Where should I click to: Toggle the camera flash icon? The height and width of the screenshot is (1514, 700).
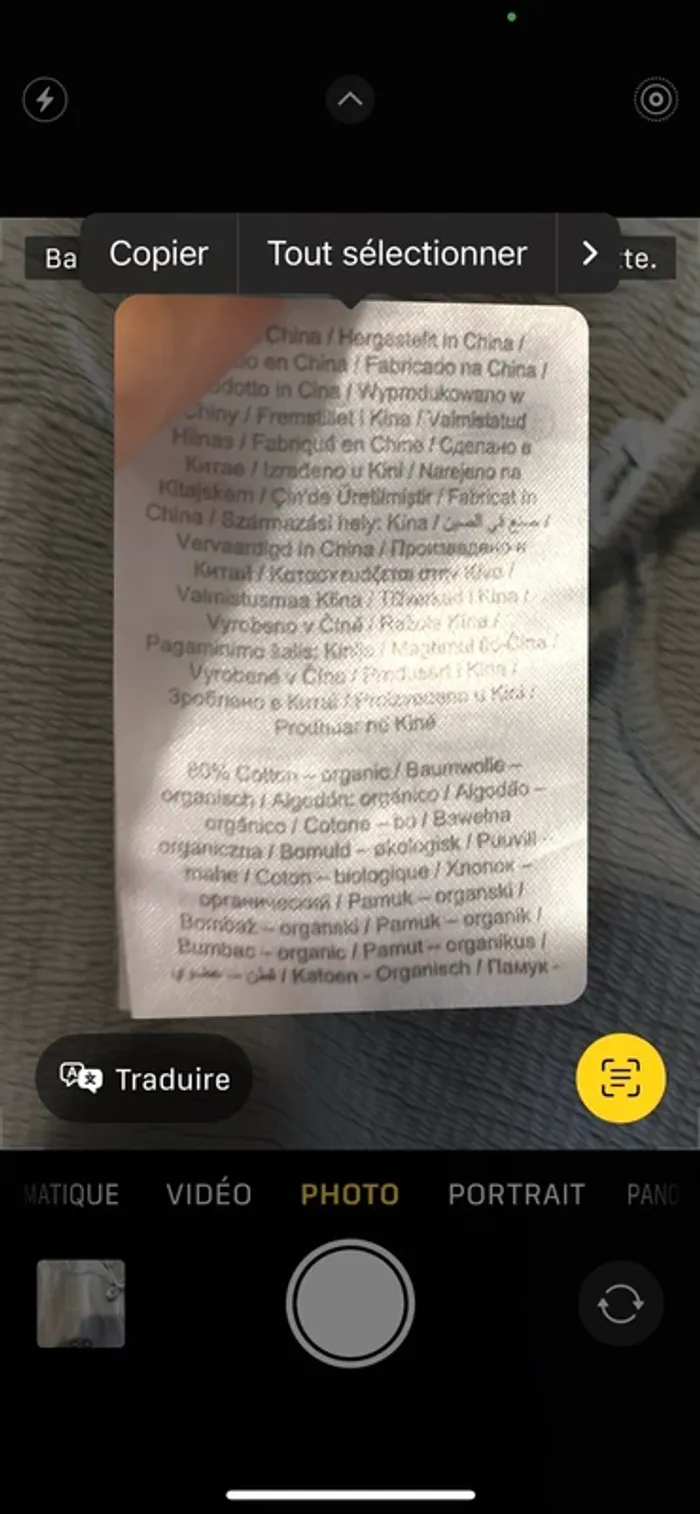point(45,100)
